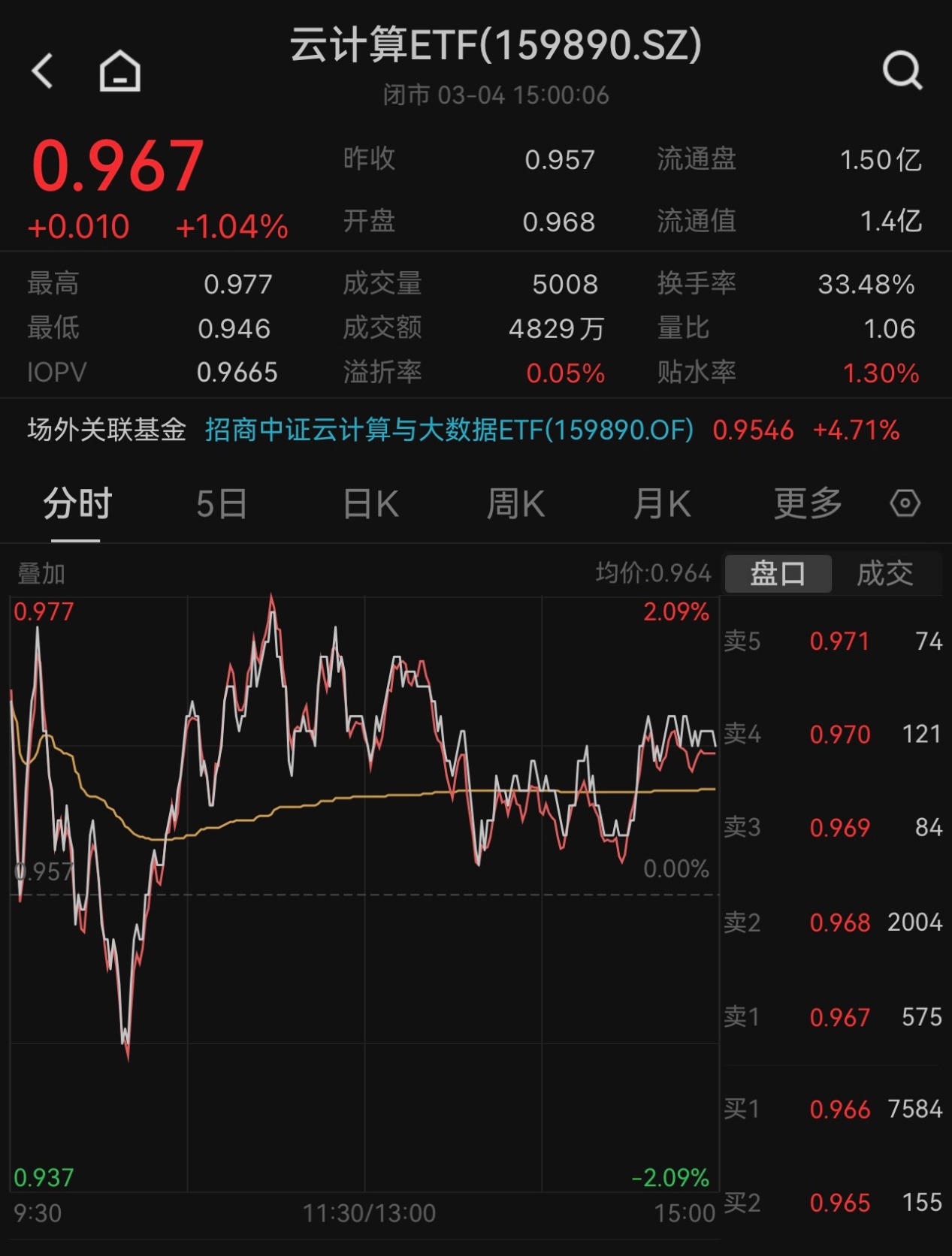This screenshot has width=952, height=1256.
Task: Go back using the arrow
Action: (43, 71)
